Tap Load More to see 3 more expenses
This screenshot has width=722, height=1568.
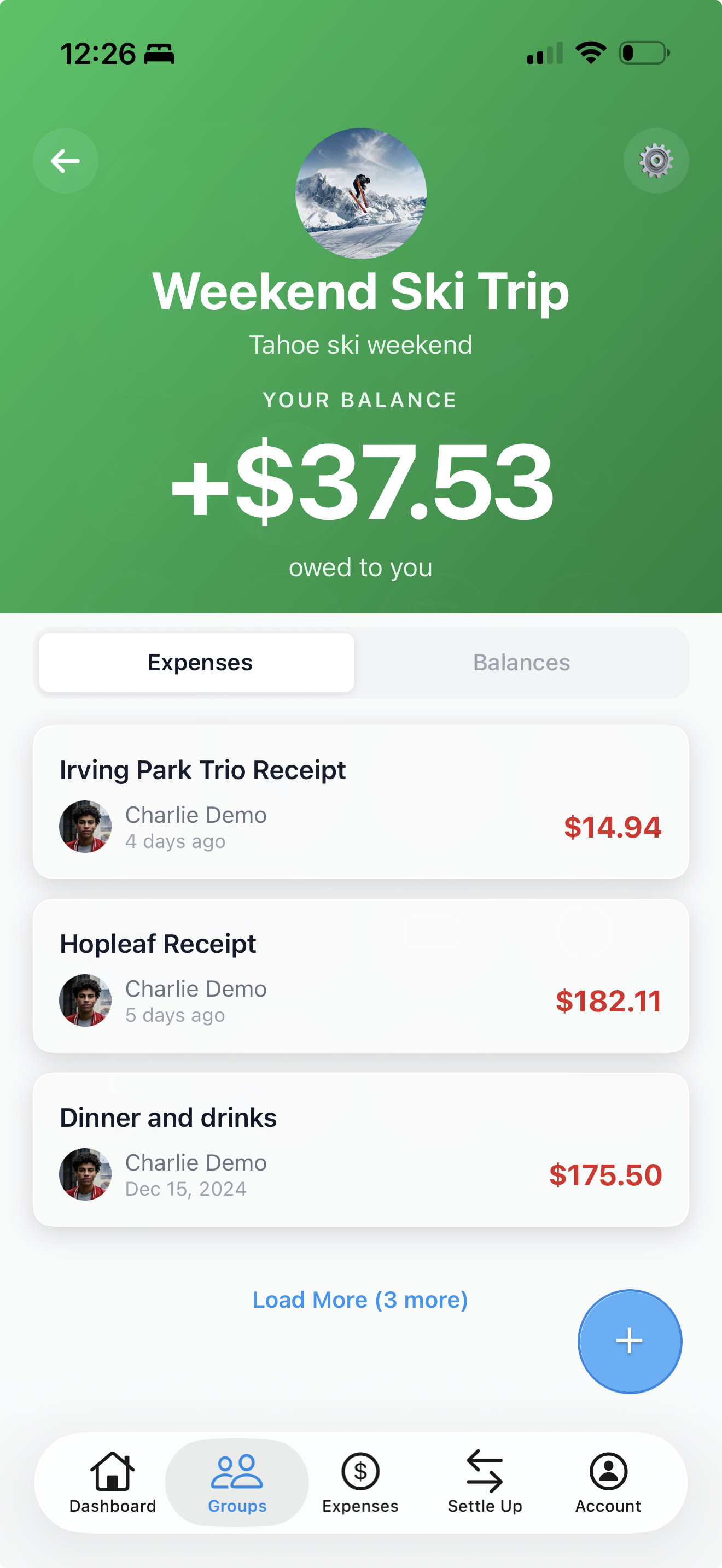359,1300
